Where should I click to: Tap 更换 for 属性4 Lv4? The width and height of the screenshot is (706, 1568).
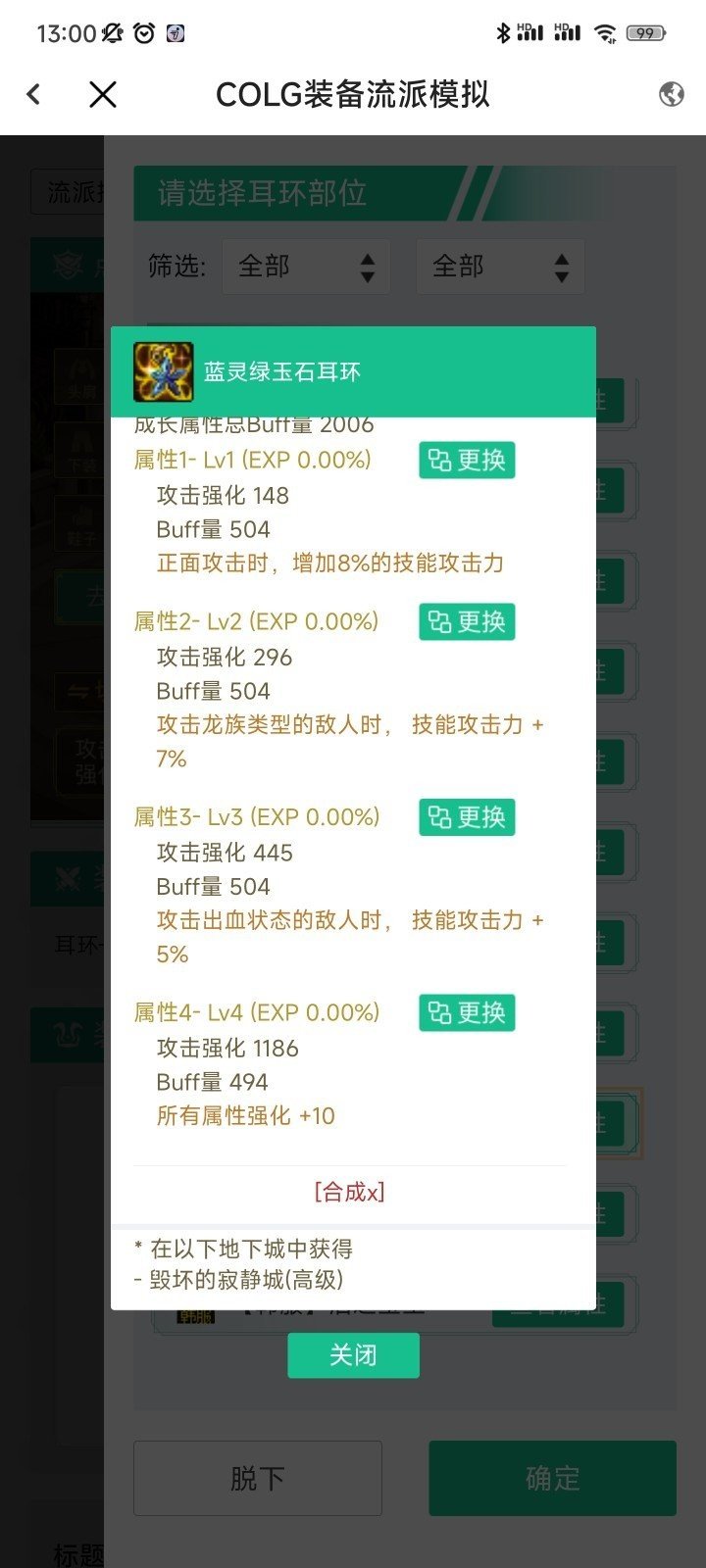tap(467, 1012)
